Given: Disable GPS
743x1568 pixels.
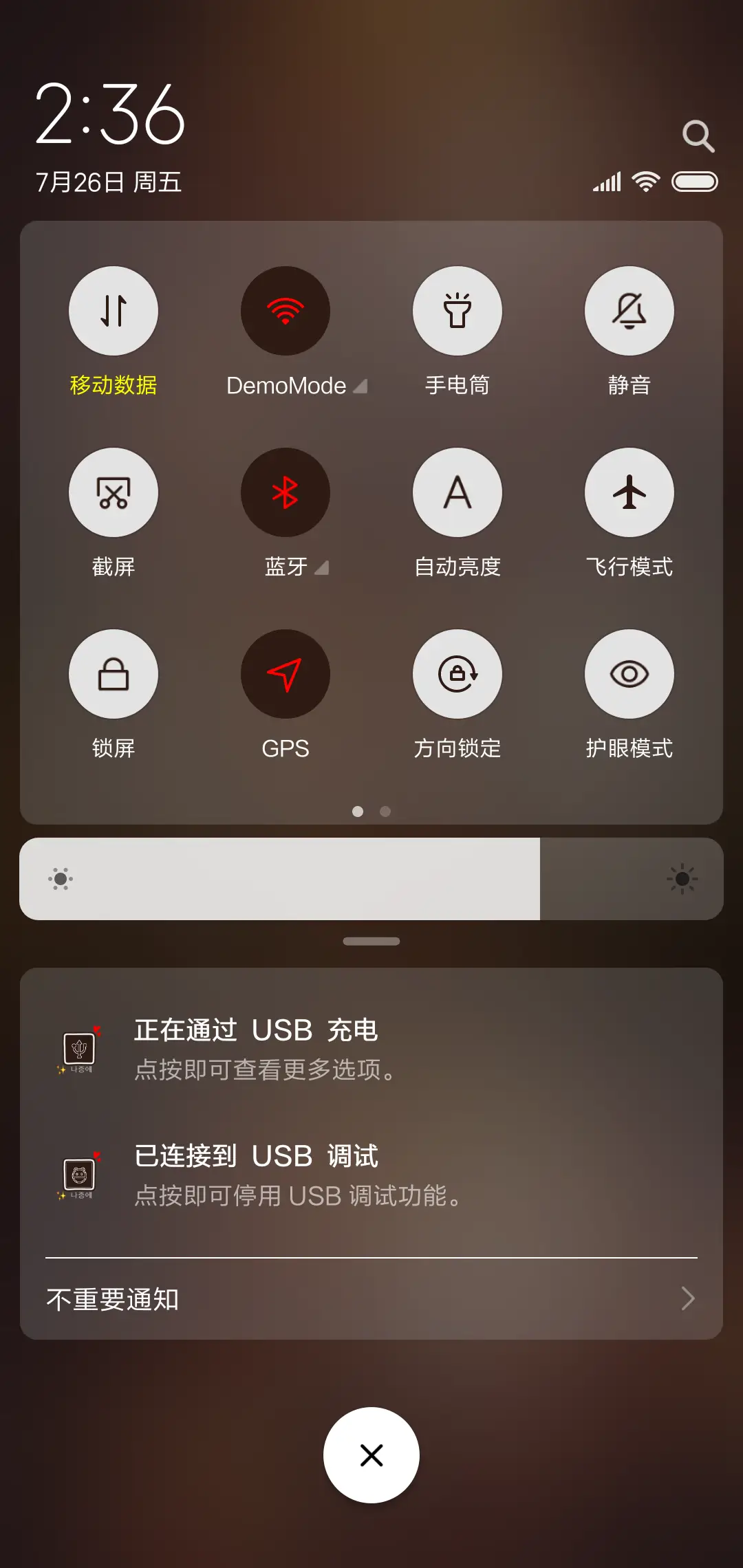Looking at the screenshot, I should coord(285,675).
